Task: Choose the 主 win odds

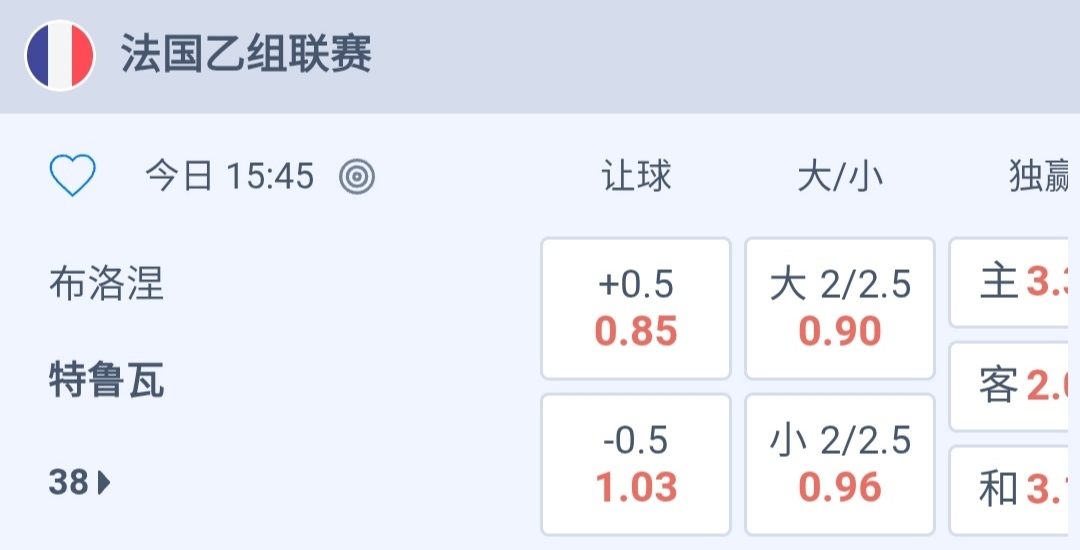Action: [x=1014, y=283]
